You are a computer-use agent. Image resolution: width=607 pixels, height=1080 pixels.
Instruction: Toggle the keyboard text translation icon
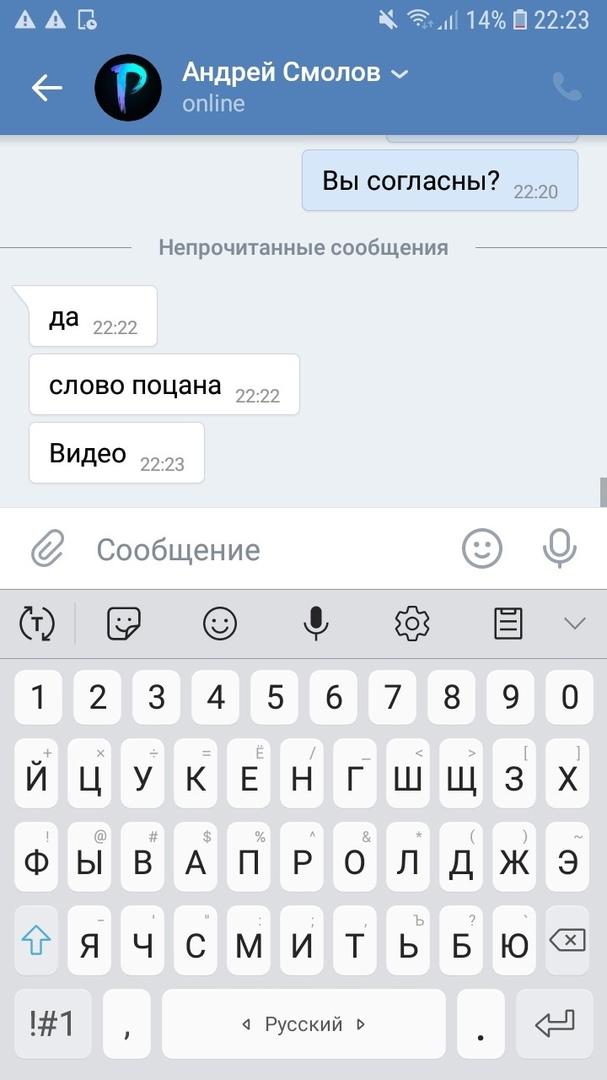(37, 624)
